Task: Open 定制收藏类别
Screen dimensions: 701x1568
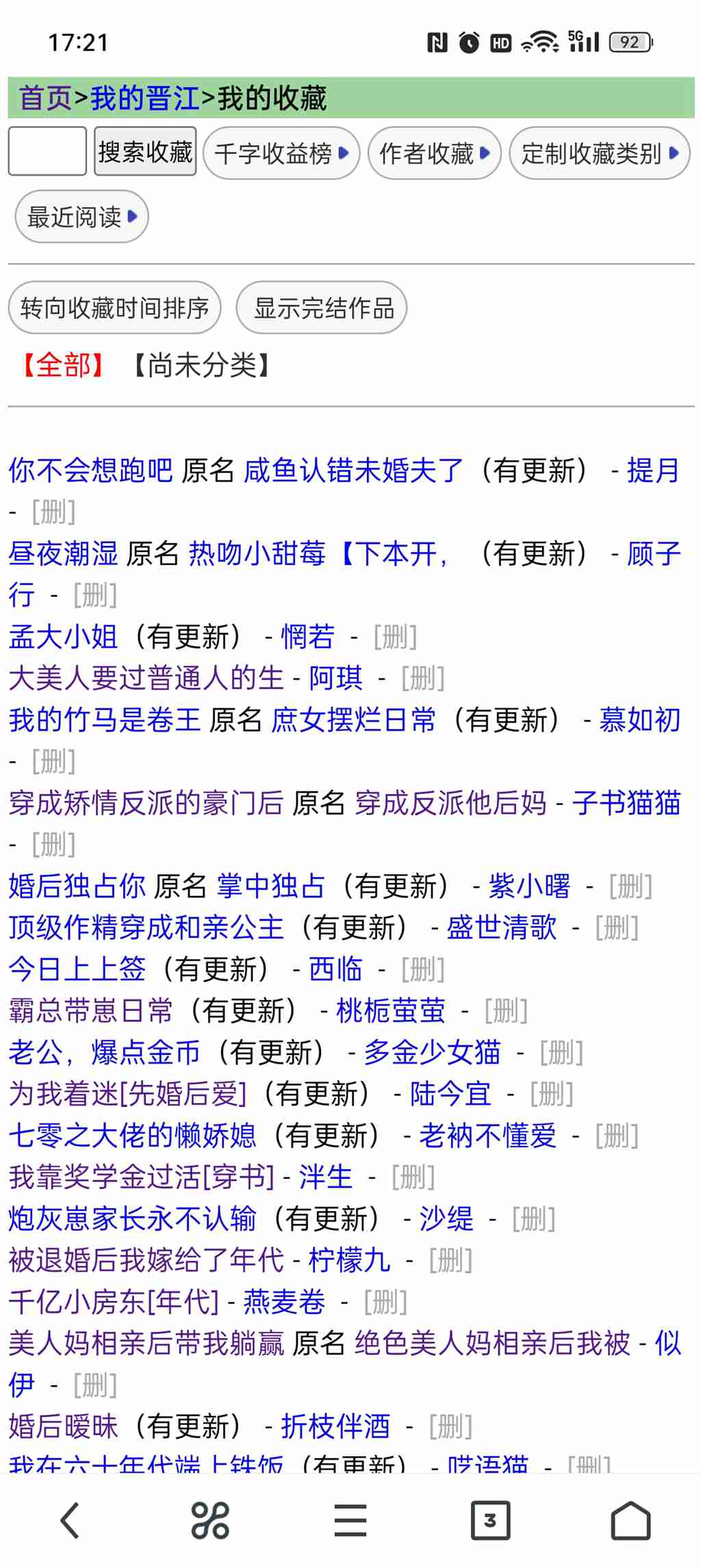Action: [600, 153]
